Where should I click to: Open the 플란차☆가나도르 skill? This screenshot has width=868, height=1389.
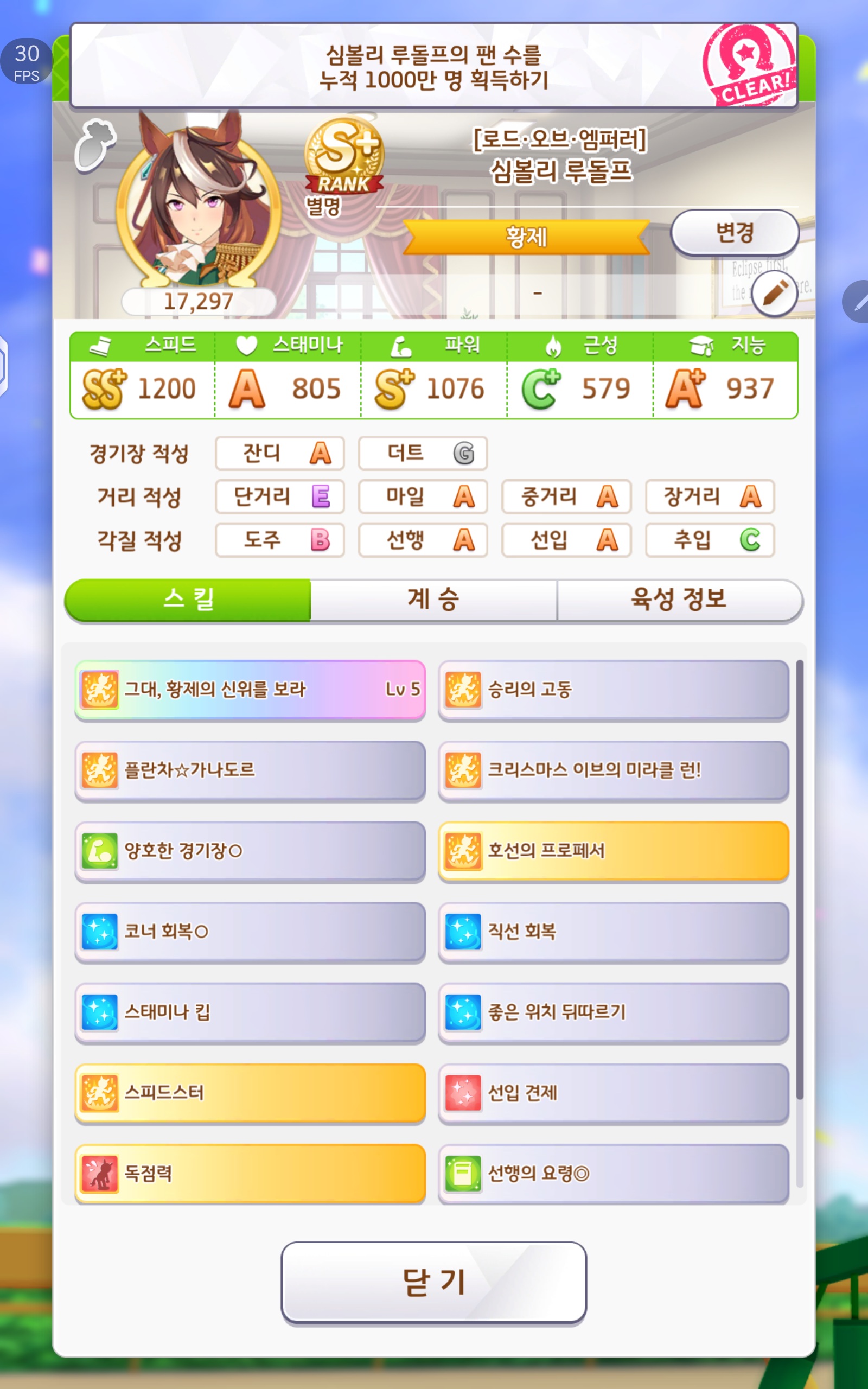(x=250, y=770)
